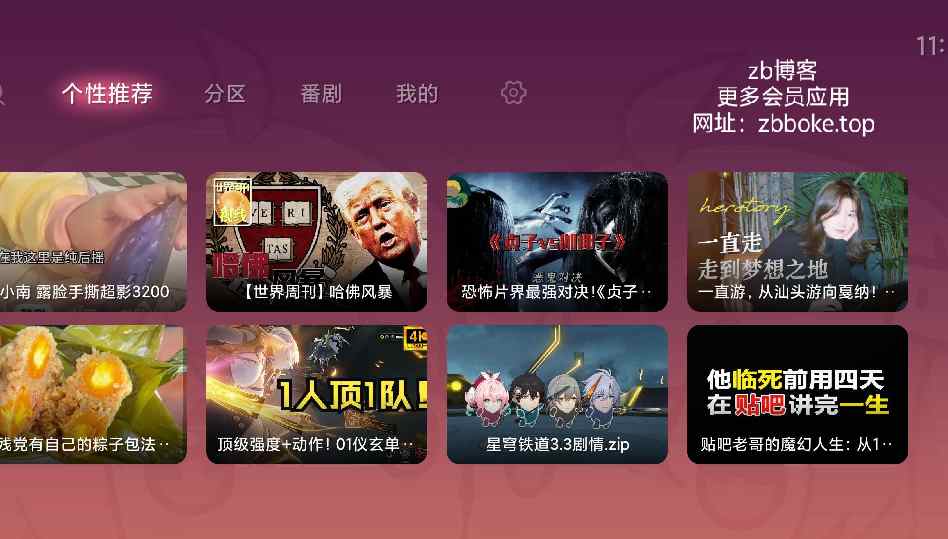The image size is (948, 539).
Task: Play the 粽子包法 video card
Action: (92, 394)
